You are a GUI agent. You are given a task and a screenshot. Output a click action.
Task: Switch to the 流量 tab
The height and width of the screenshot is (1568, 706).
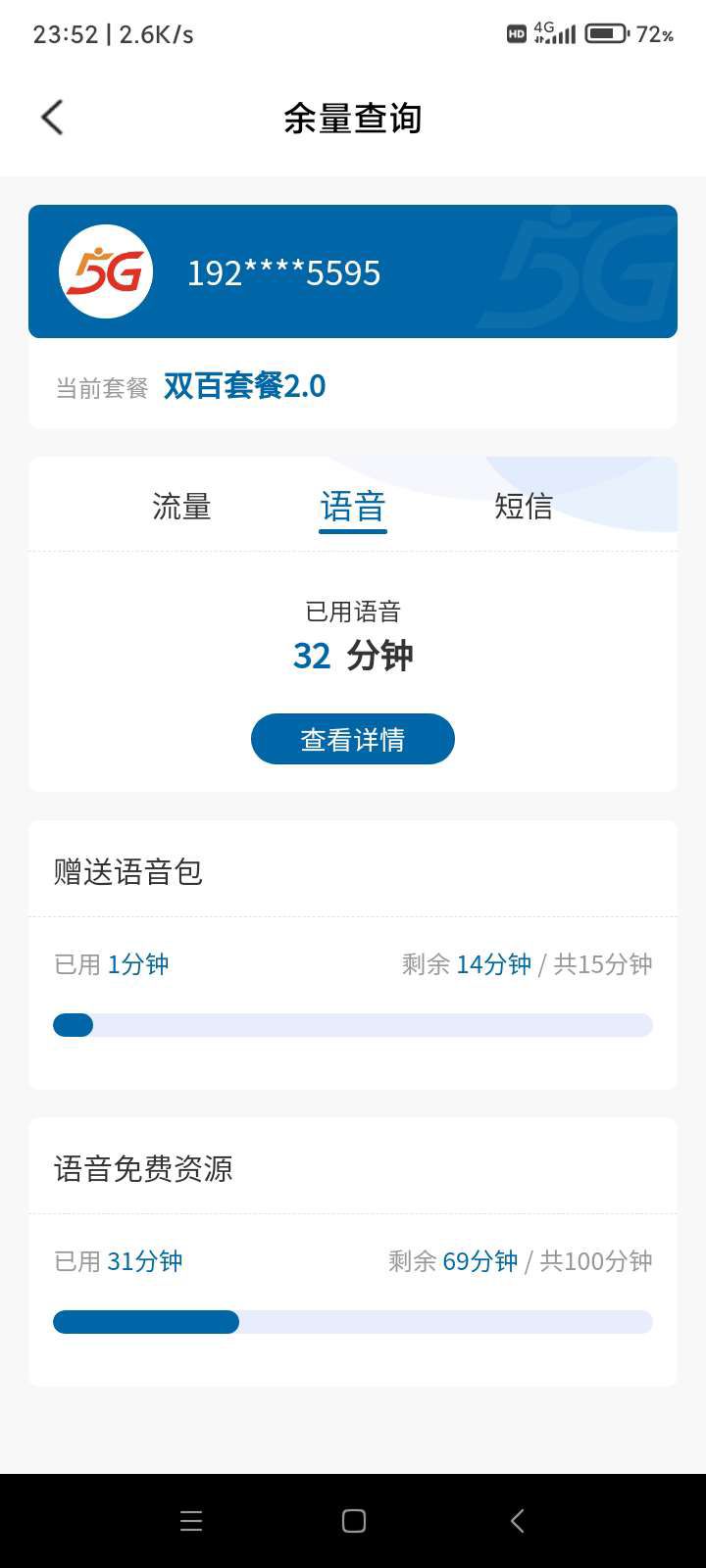coord(181,507)
